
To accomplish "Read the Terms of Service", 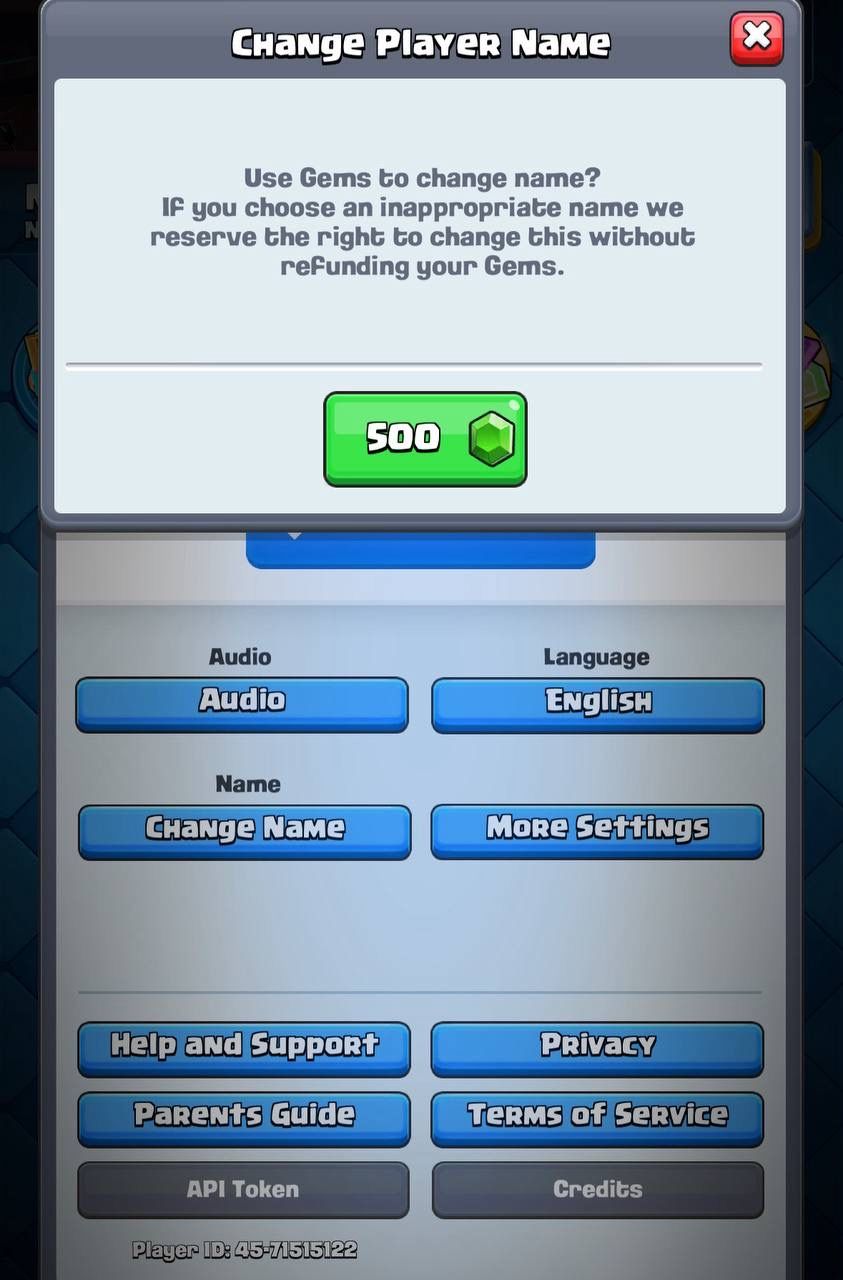I will click(x=597, y=1118).
